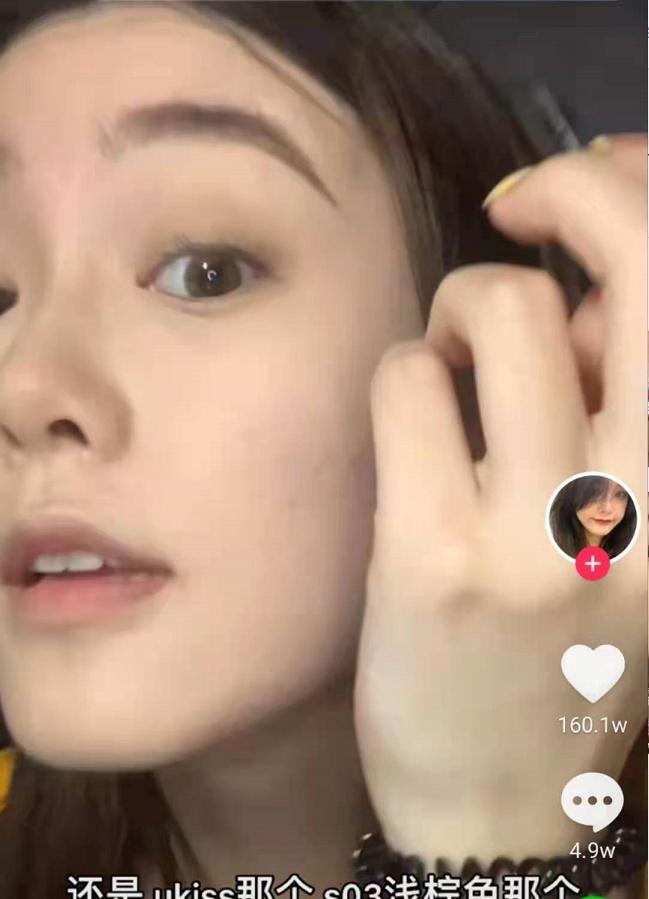Like this video with the heart

(x=592, y=673)
